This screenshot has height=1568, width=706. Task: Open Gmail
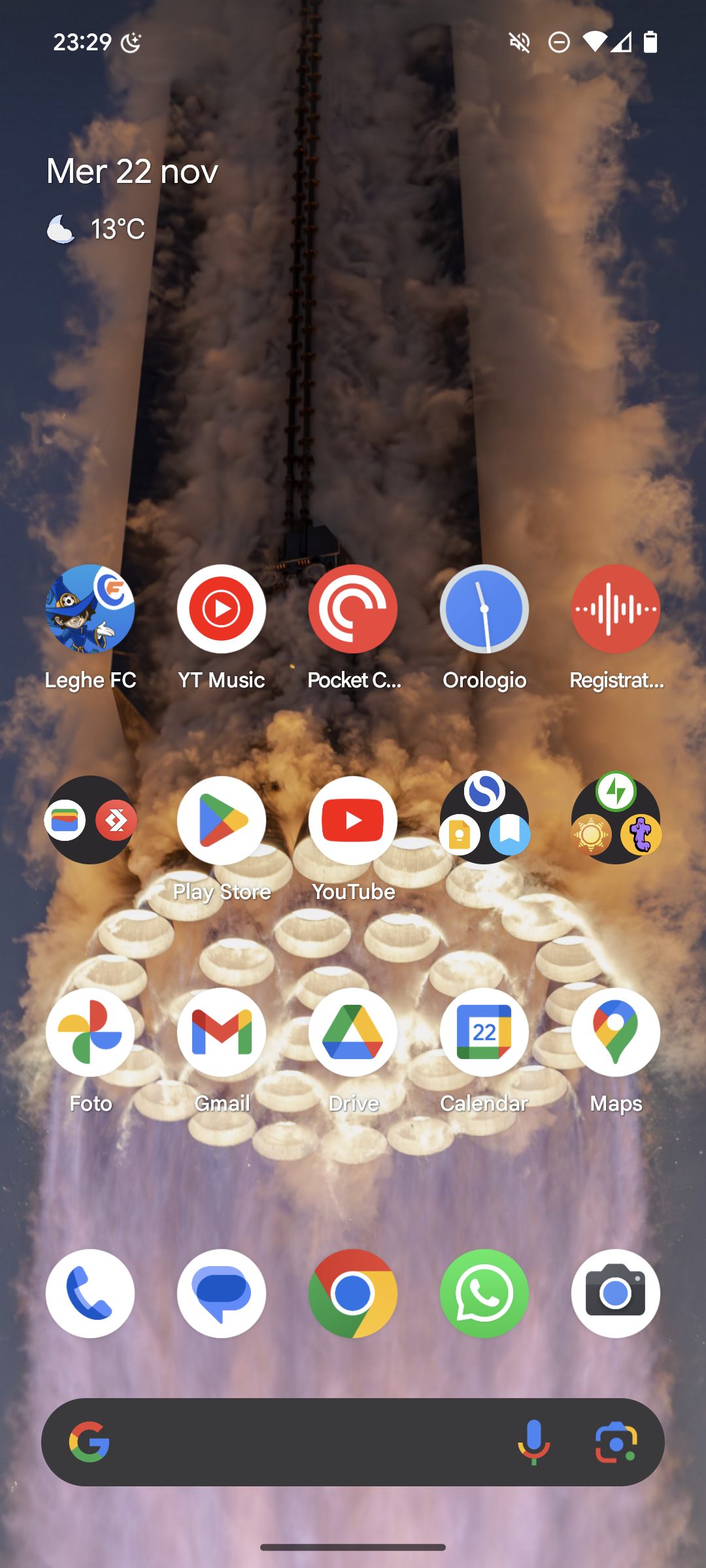(222, 1033)
